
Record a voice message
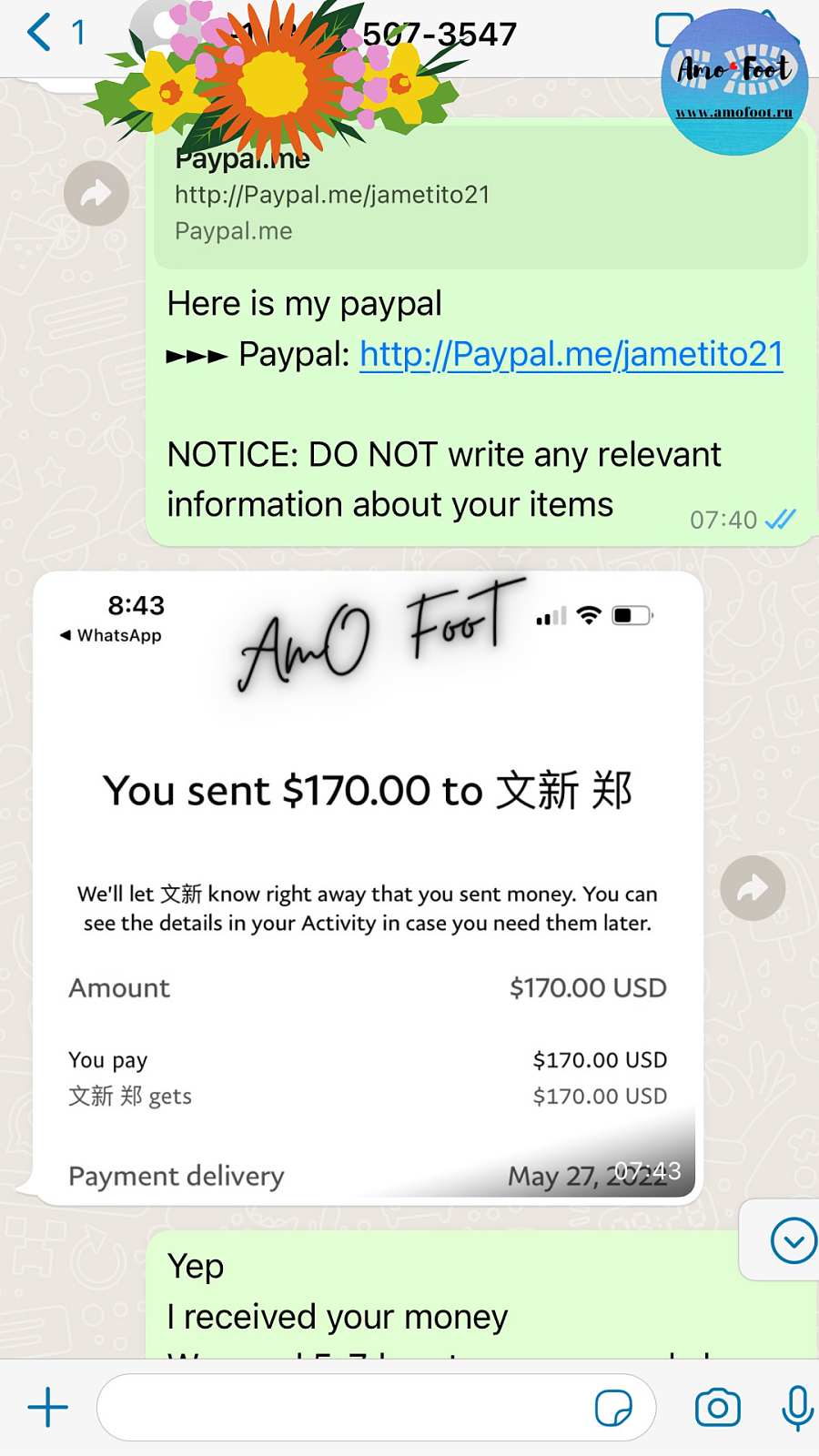[796, 1408]
